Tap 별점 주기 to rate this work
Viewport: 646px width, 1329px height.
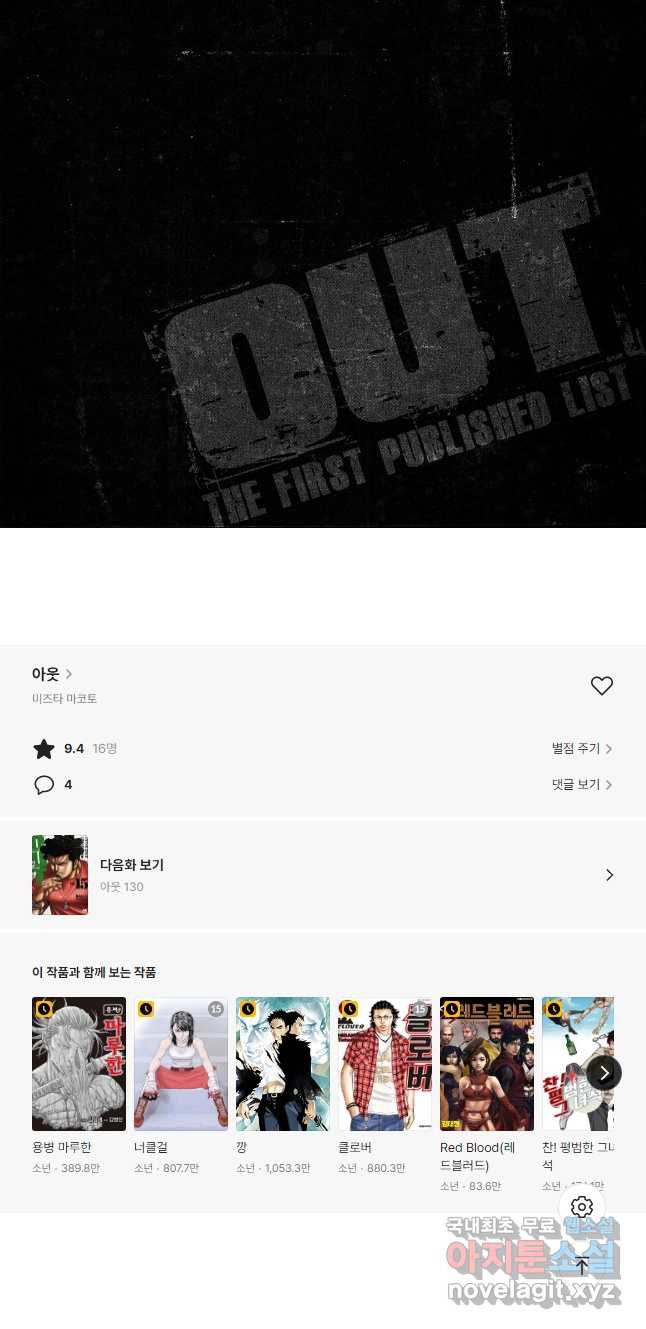point(581,748)
